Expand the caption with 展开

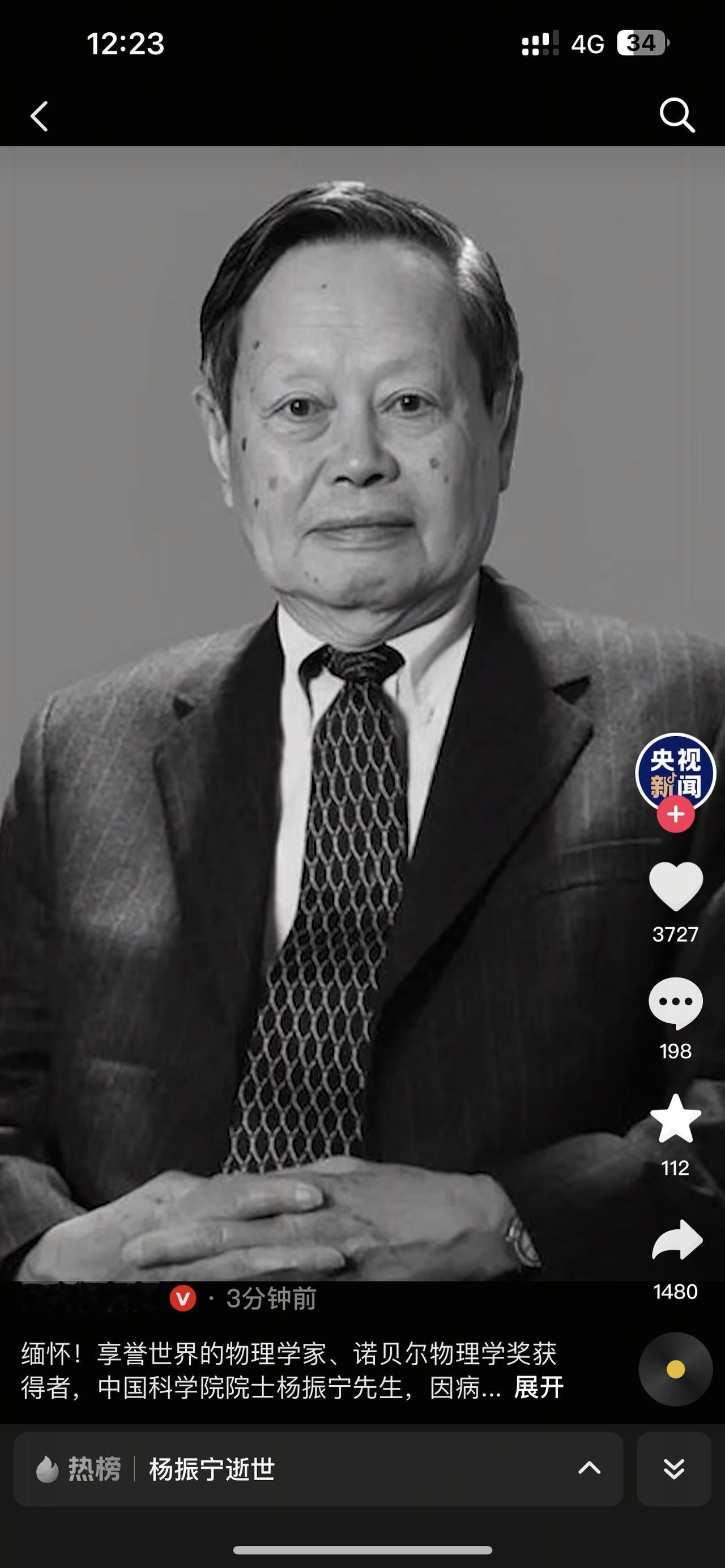(538, 1387)
